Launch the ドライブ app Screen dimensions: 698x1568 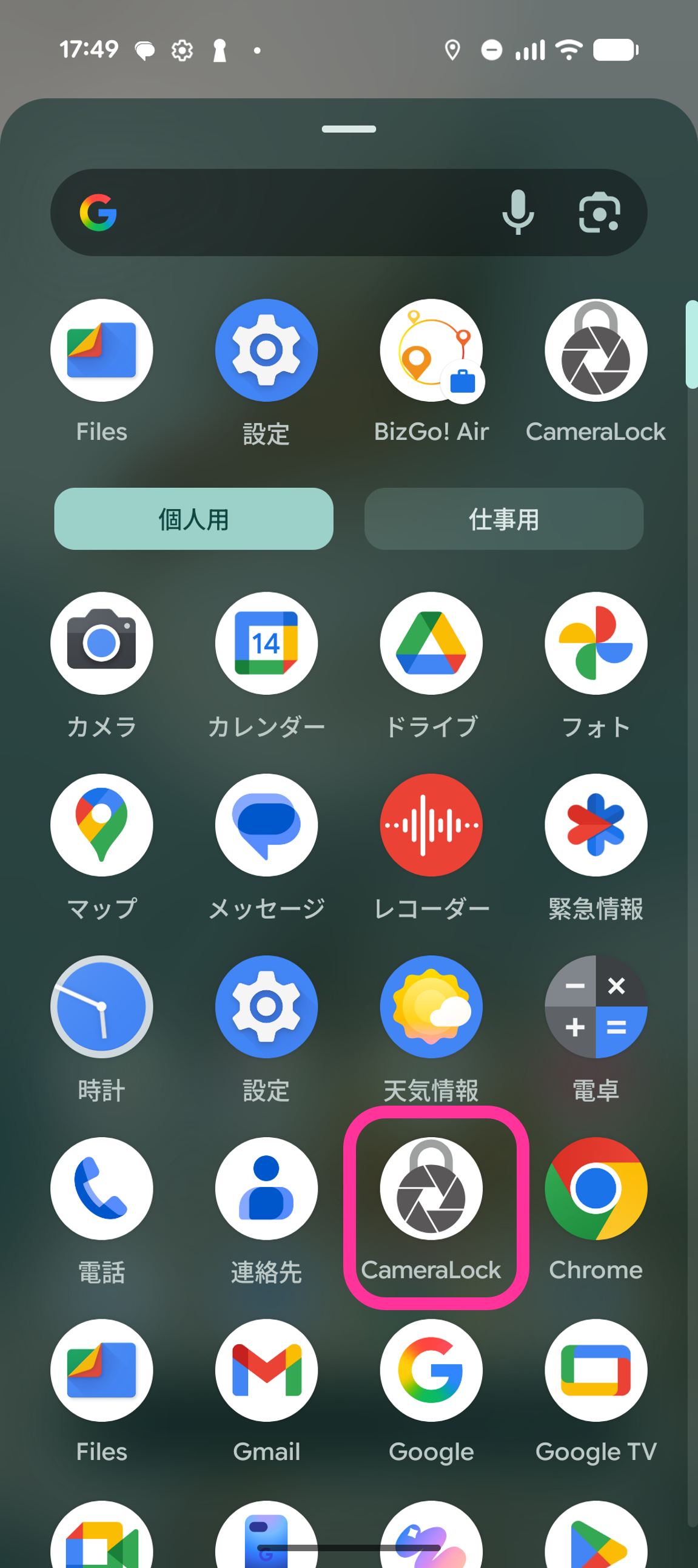(431, 643)
